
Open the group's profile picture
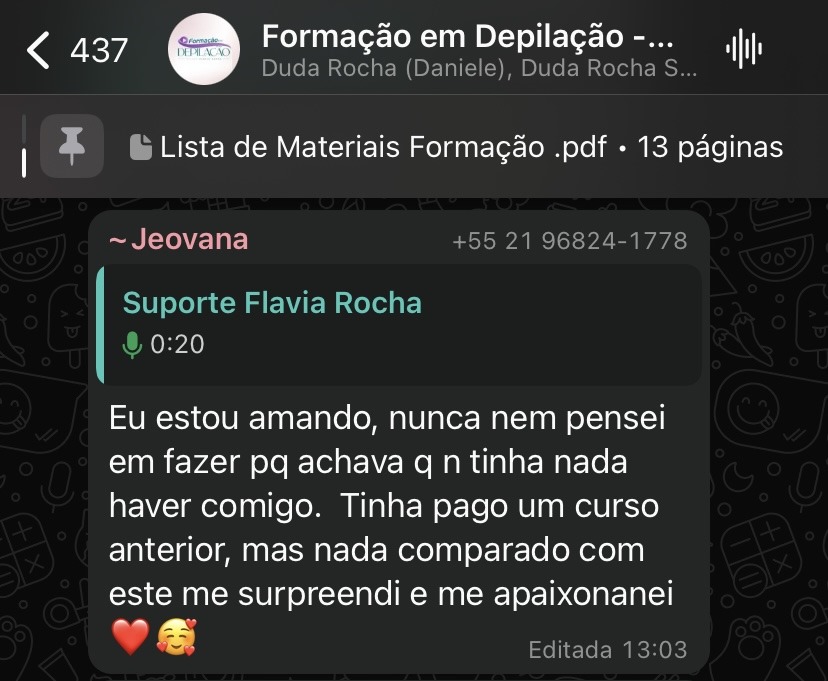(x=204, y=49)
